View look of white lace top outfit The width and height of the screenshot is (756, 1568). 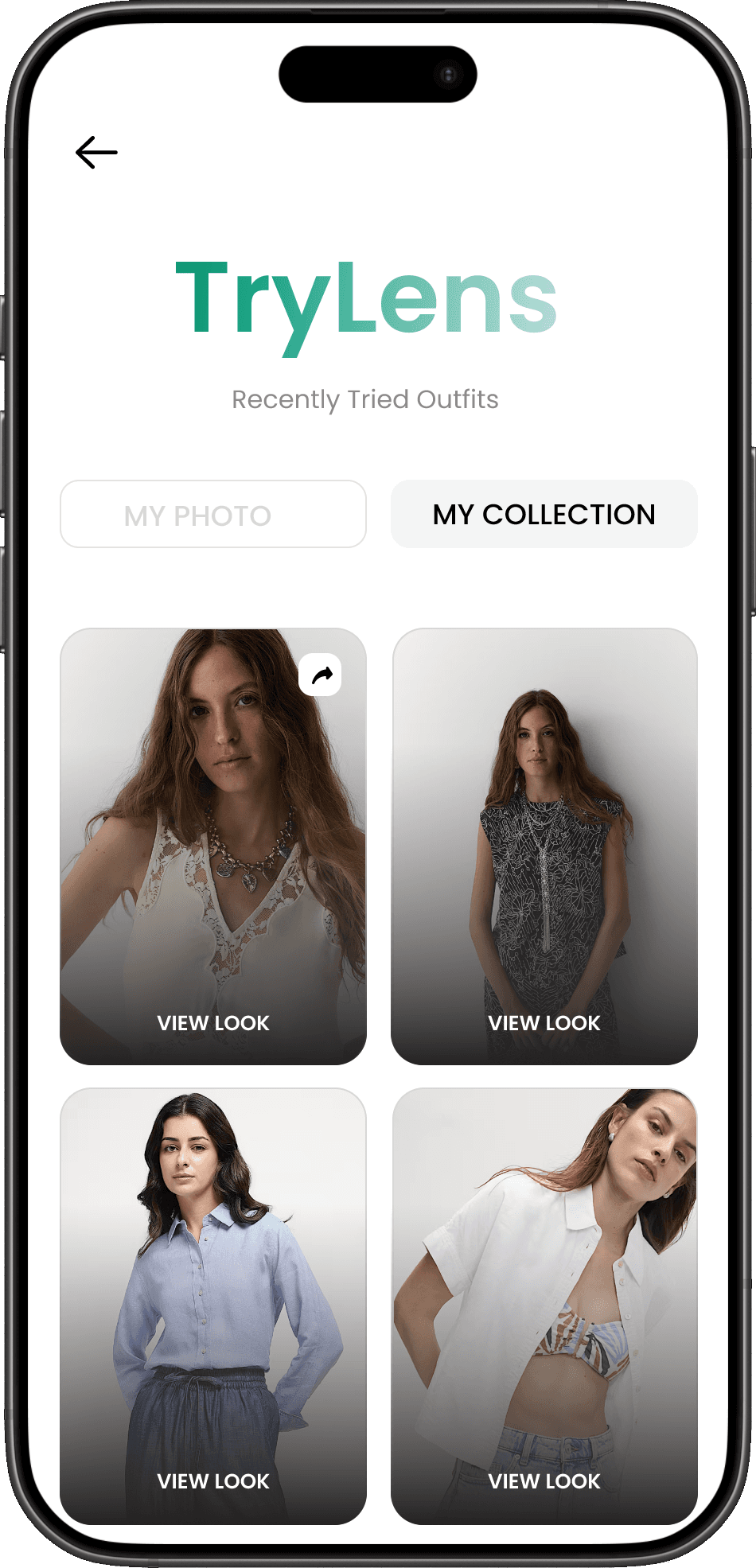(x=213, y=1022)
